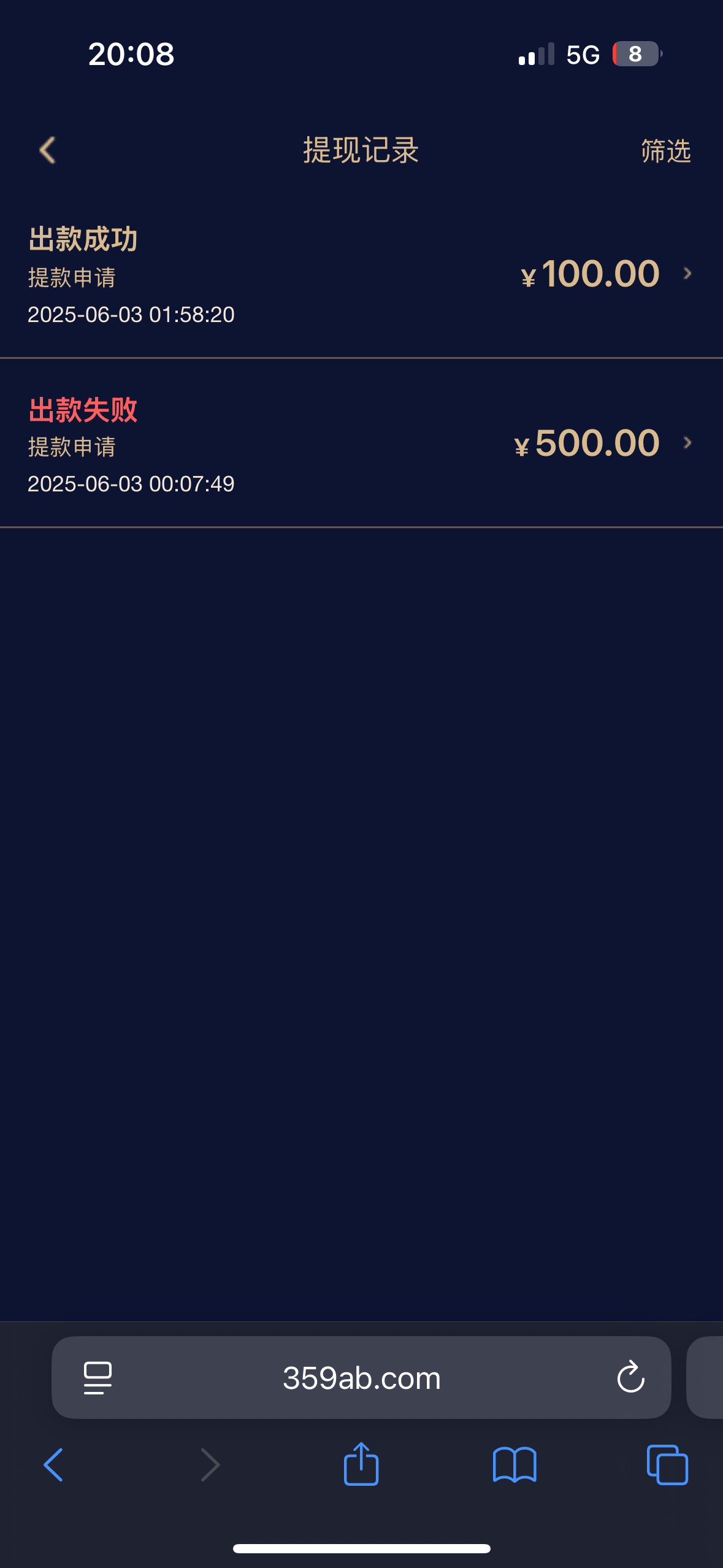Viewport: 723px width, 1568px height.
Task: Reload the page in Safari
Action: point(630,1378)
